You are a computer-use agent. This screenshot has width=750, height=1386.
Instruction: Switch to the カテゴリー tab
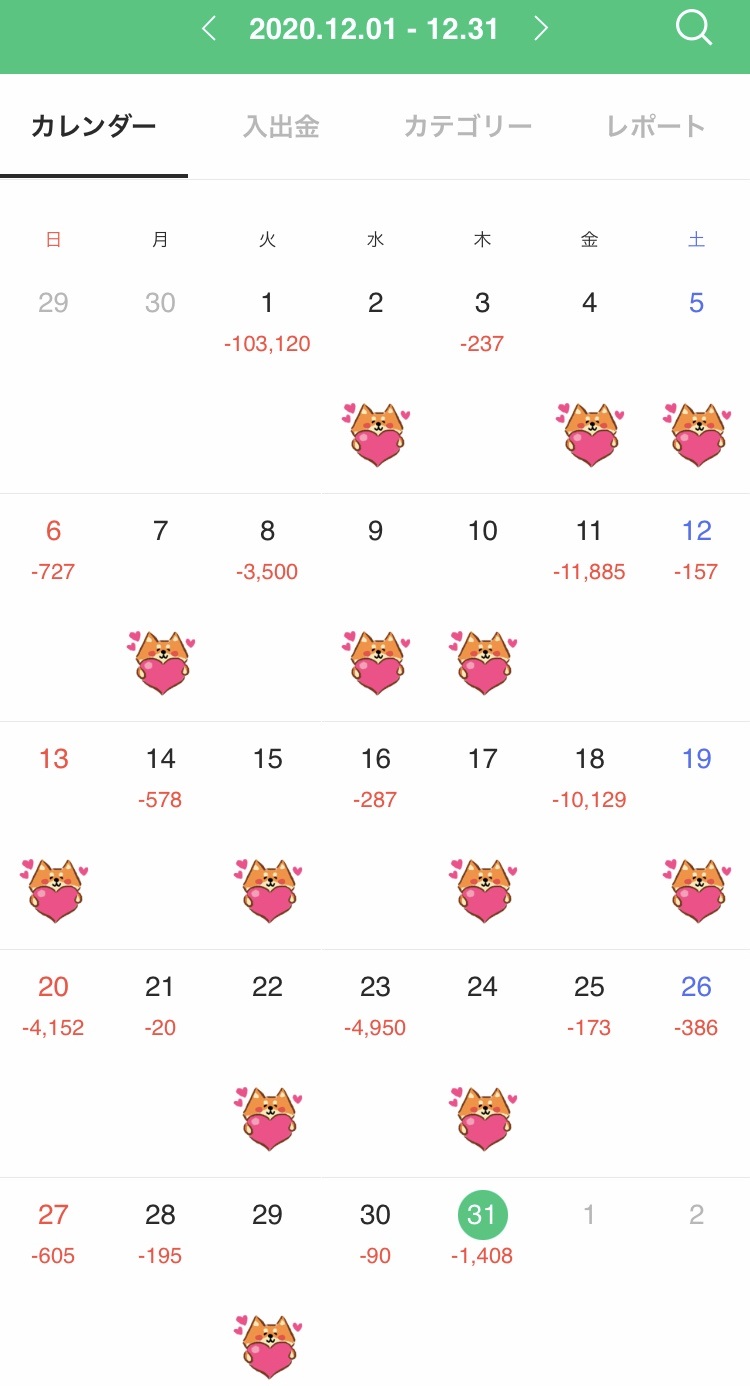pos(467,127)
